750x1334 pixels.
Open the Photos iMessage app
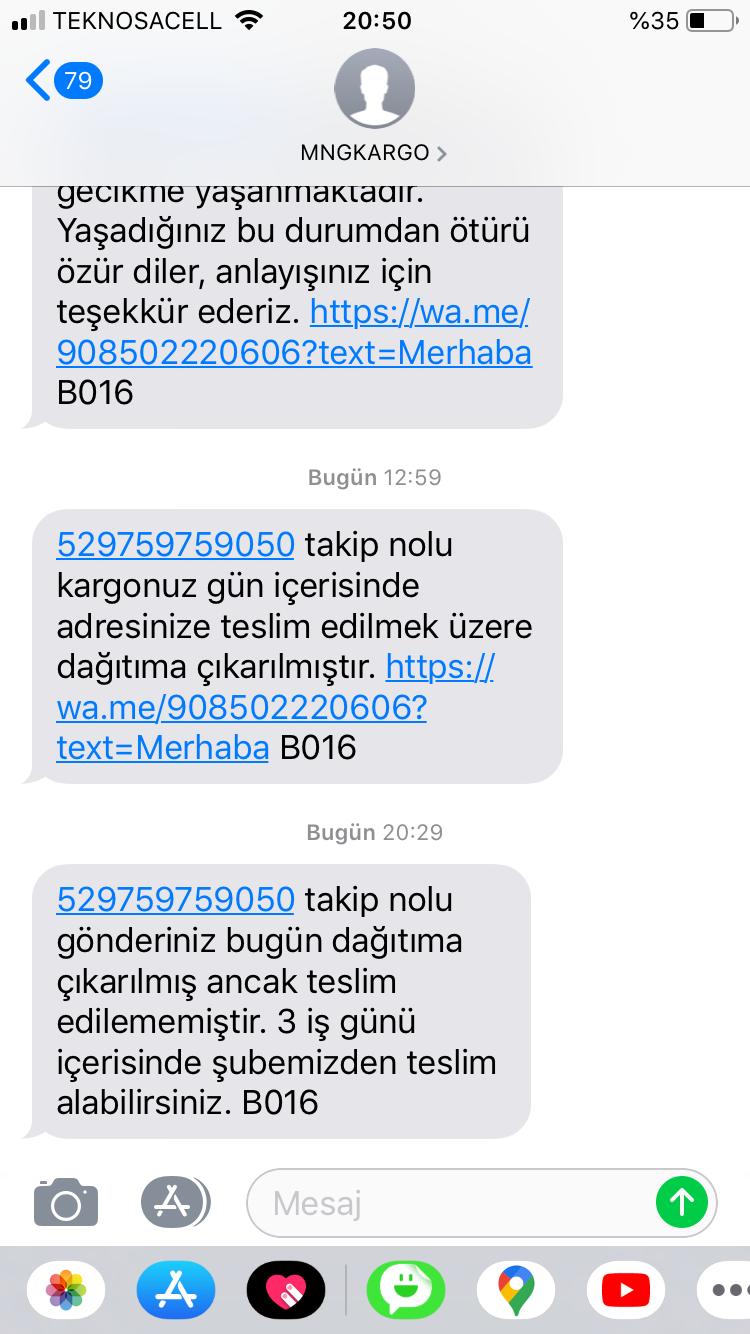point(66,1290)
